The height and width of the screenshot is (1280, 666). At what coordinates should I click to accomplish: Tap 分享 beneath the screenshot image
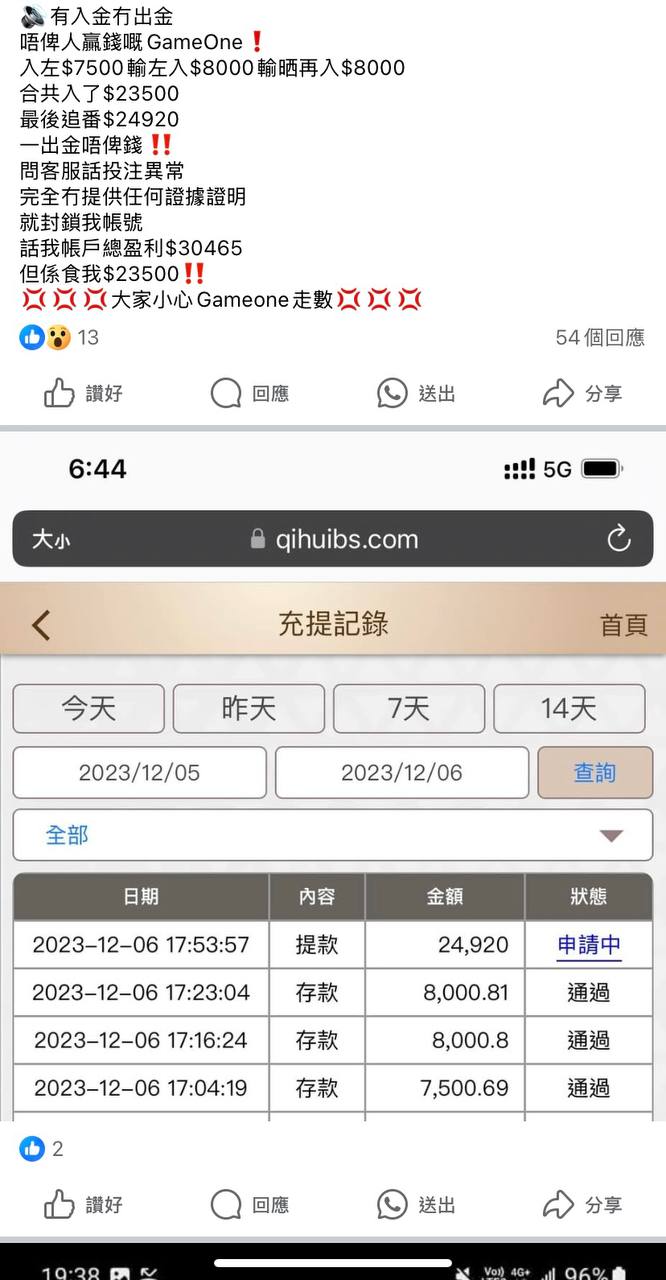(x=582, y=1204)
